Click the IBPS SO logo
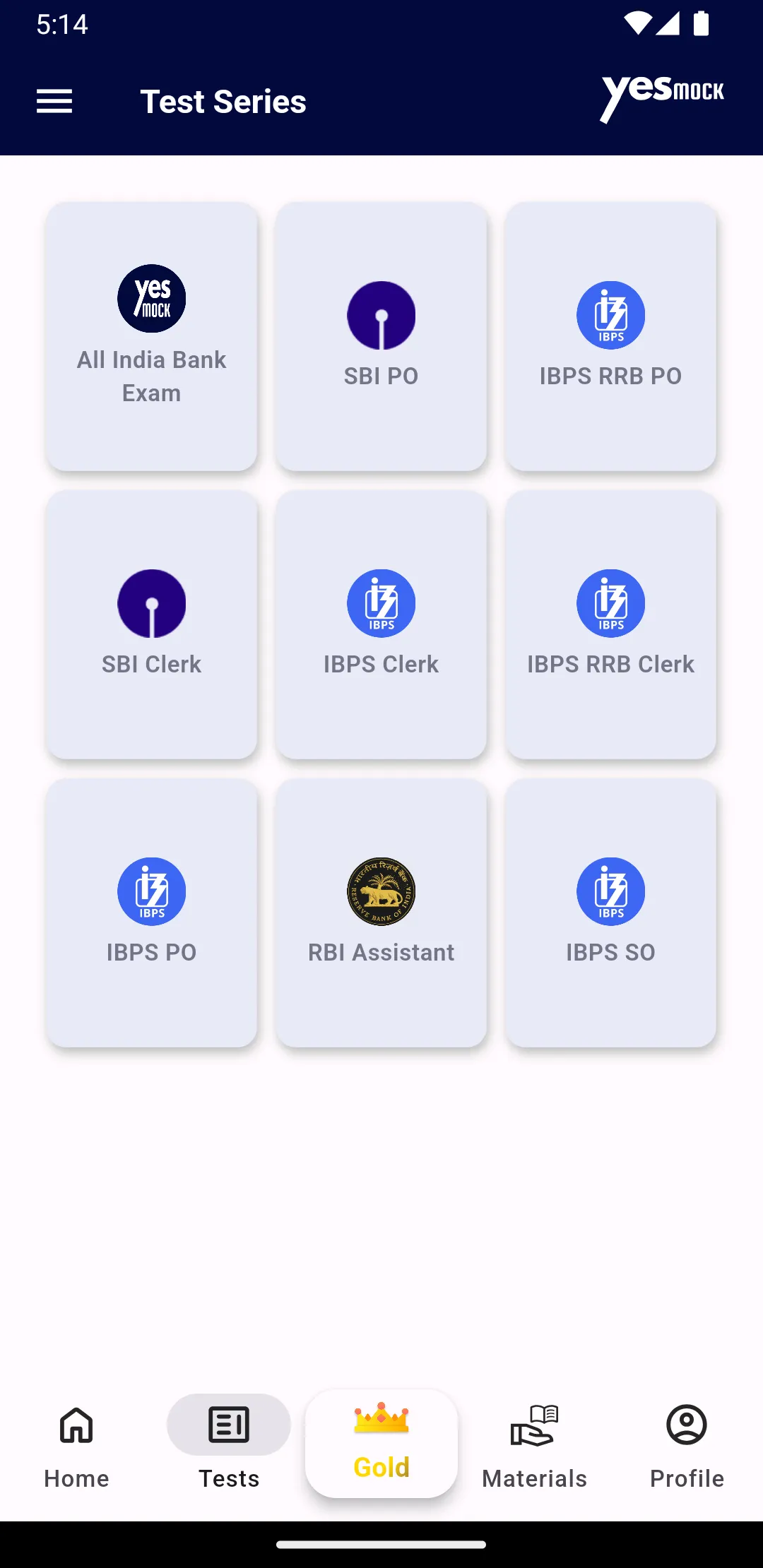 point(610,891)
